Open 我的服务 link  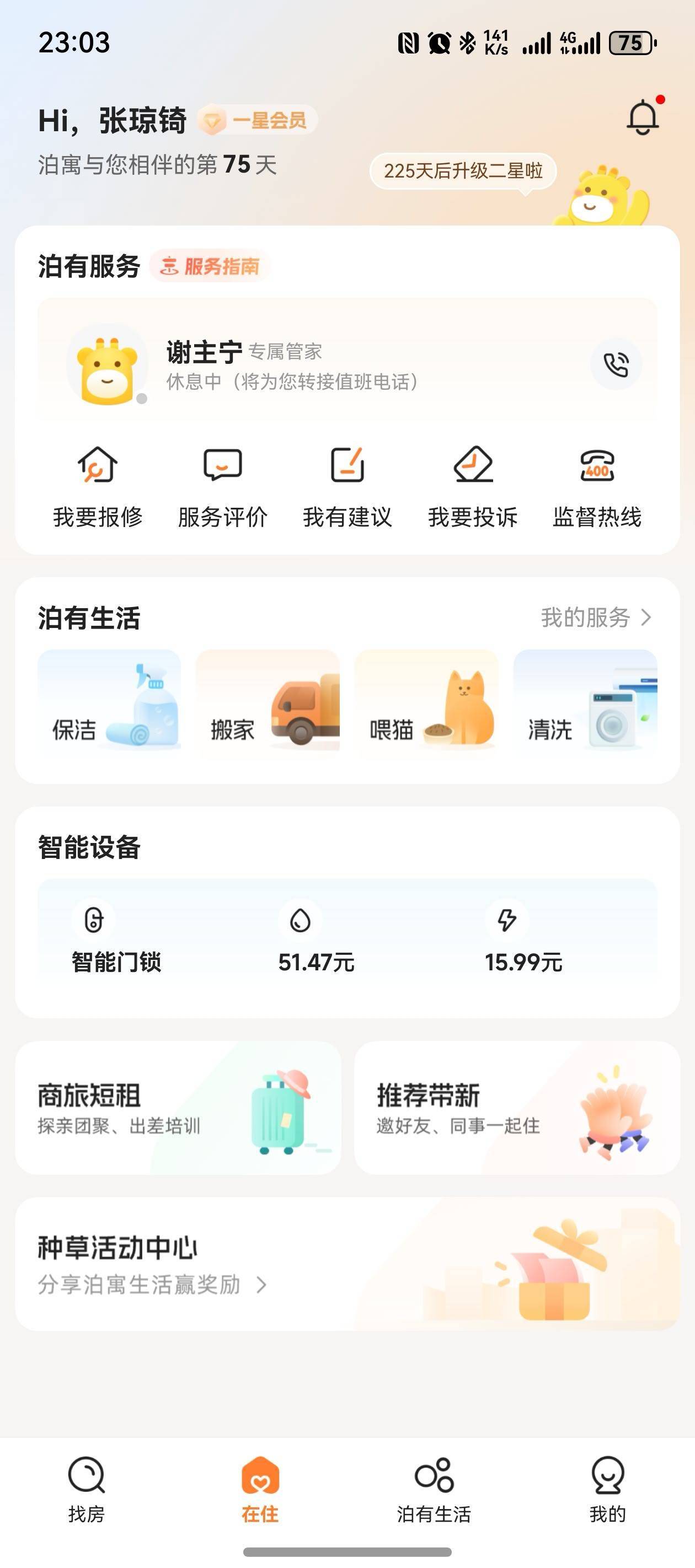point(596,617)
